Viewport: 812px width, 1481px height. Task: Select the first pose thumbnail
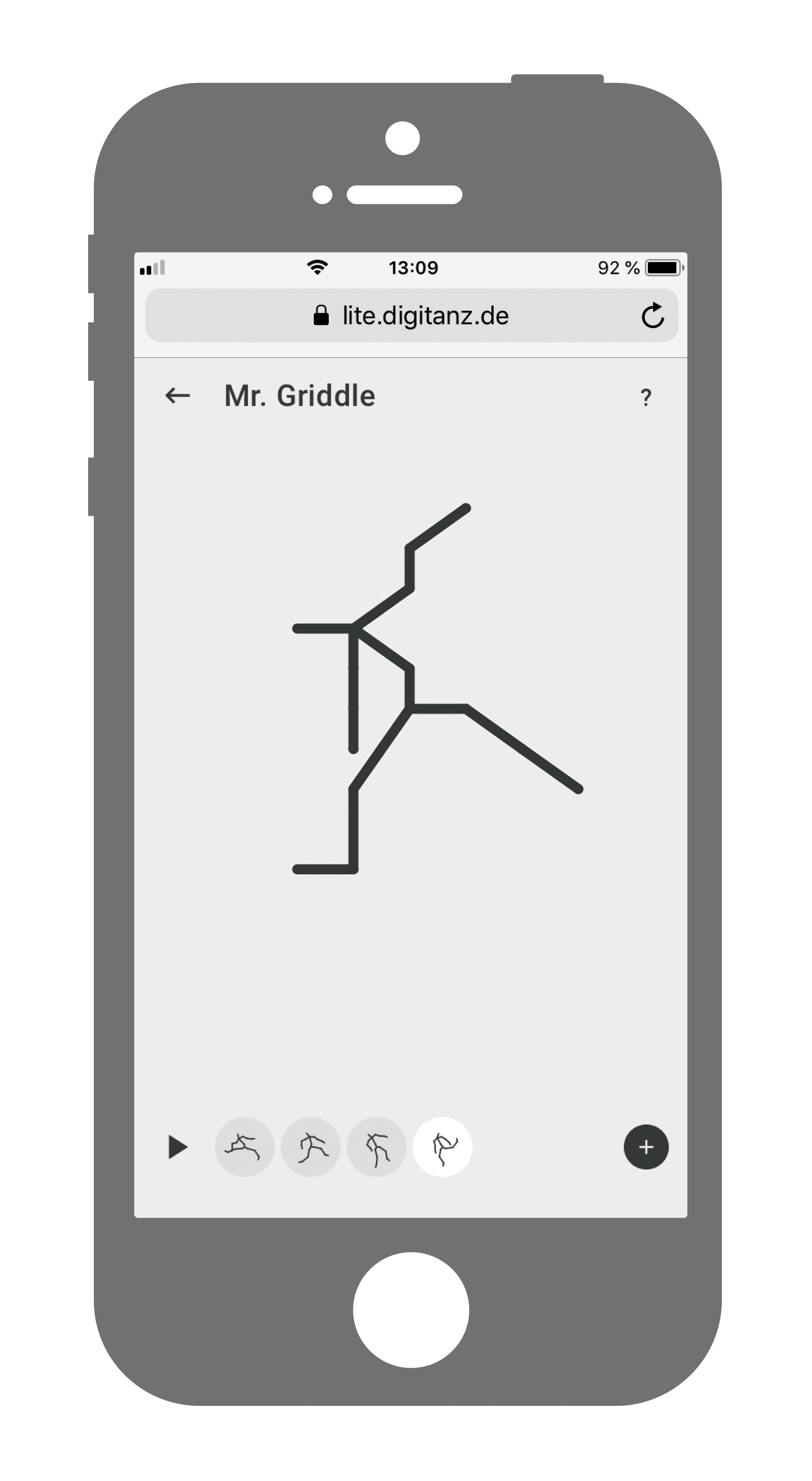click(x=244, y=1147)
